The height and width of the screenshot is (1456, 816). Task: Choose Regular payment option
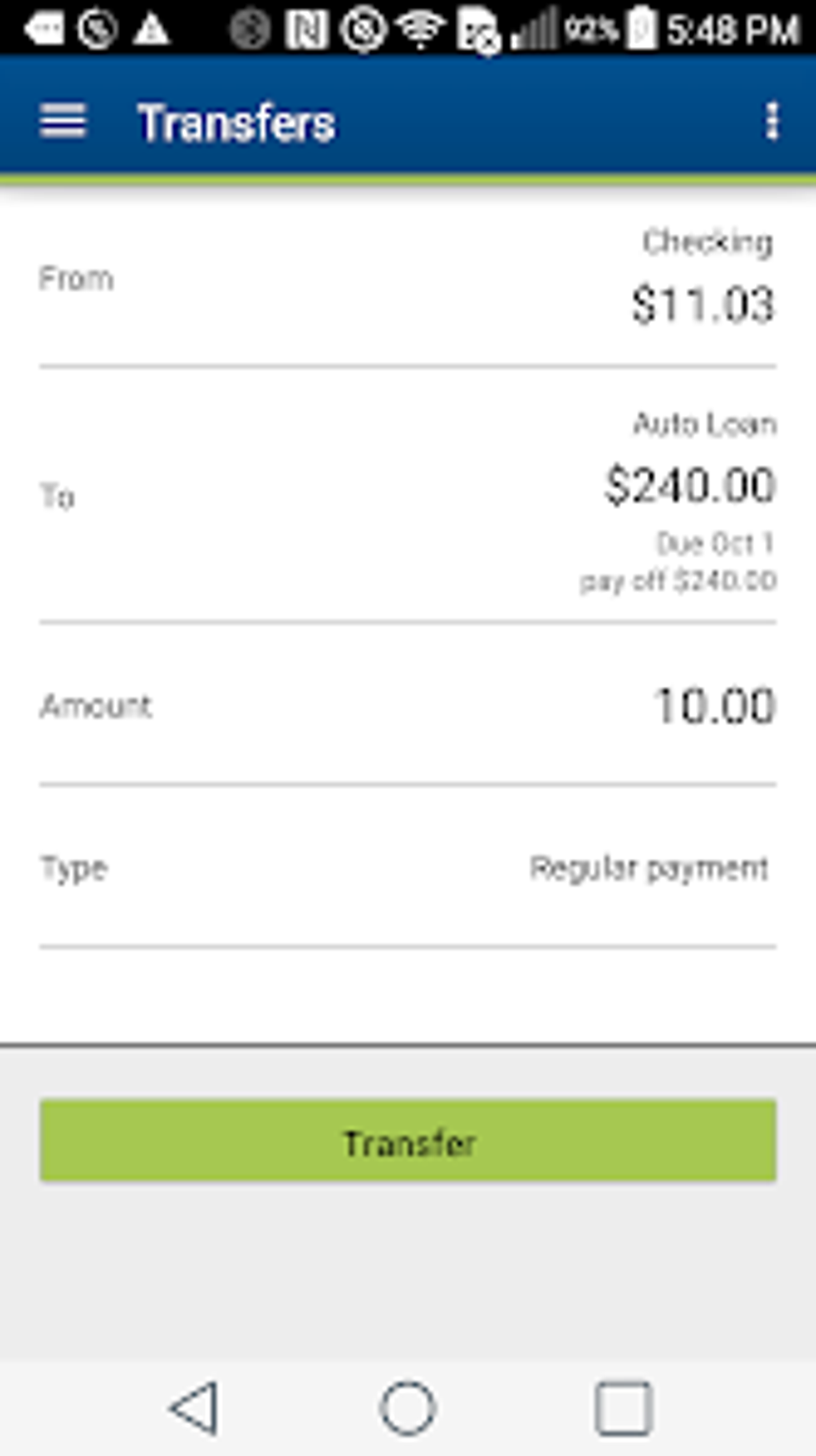click(x=650, y=867)
